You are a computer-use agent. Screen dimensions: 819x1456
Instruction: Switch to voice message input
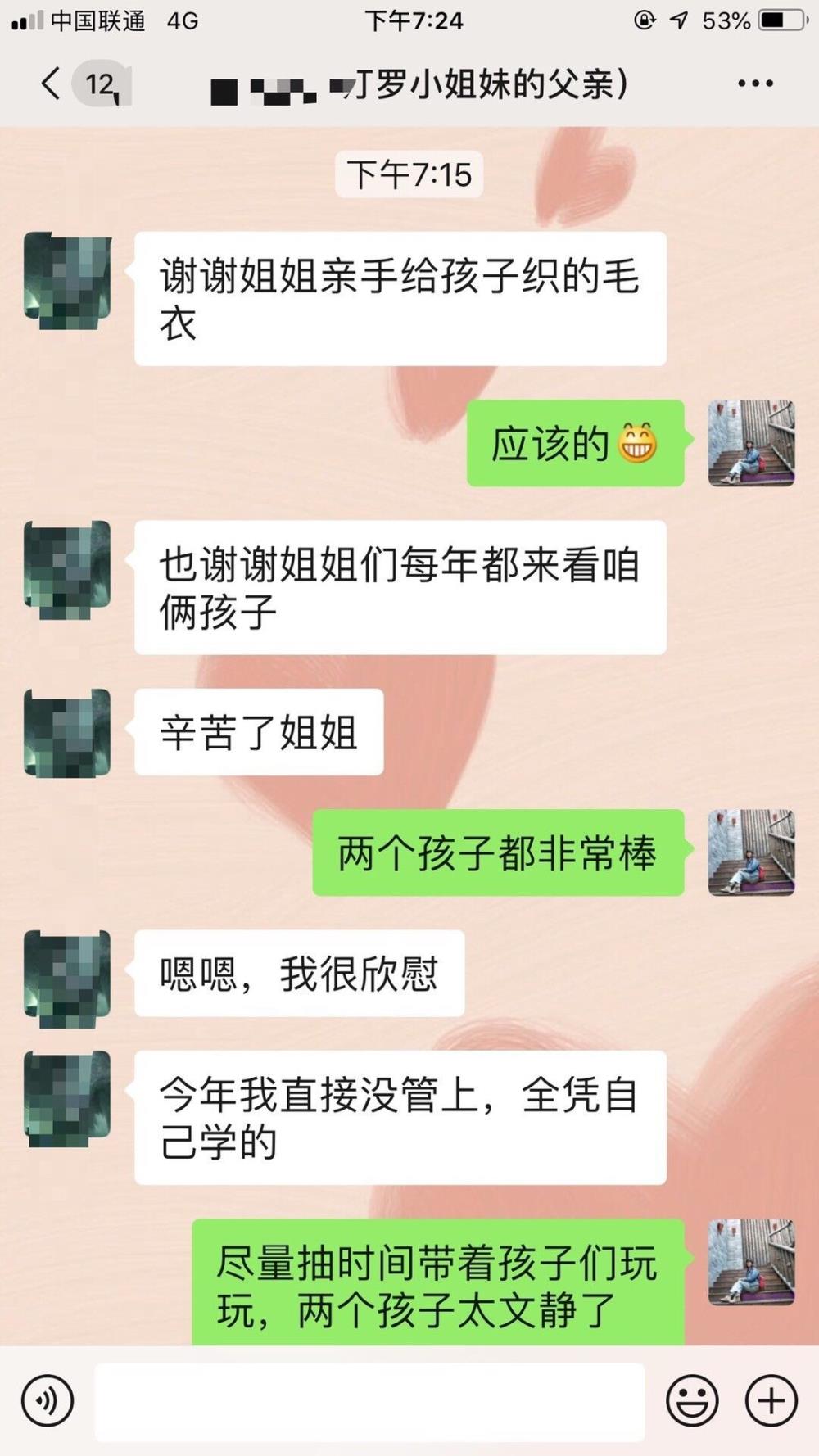tap(48, 1400)
